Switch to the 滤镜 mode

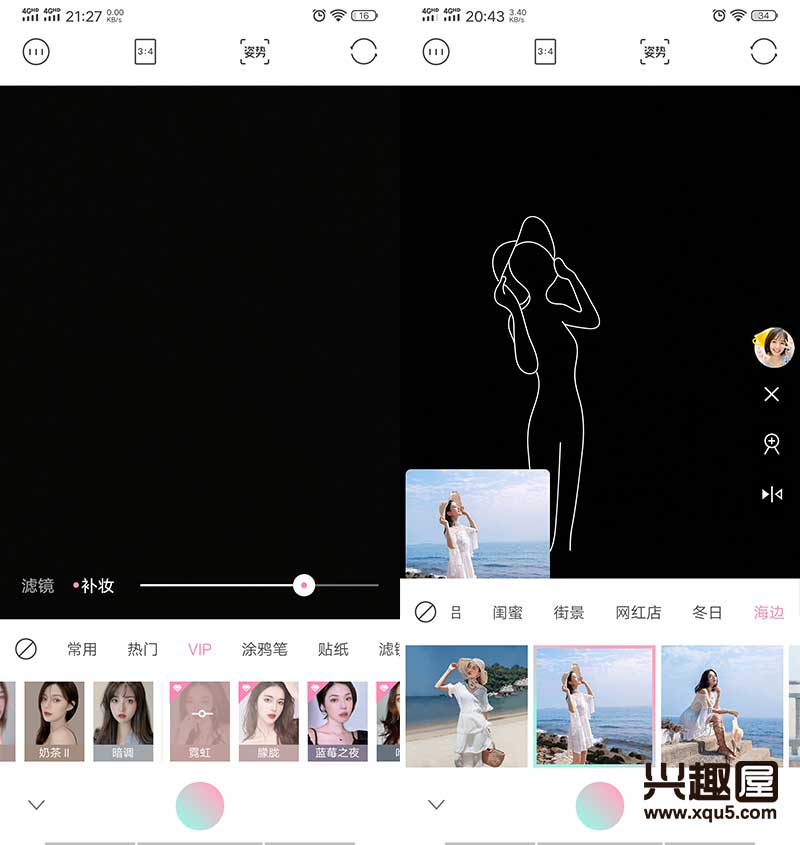38,586
